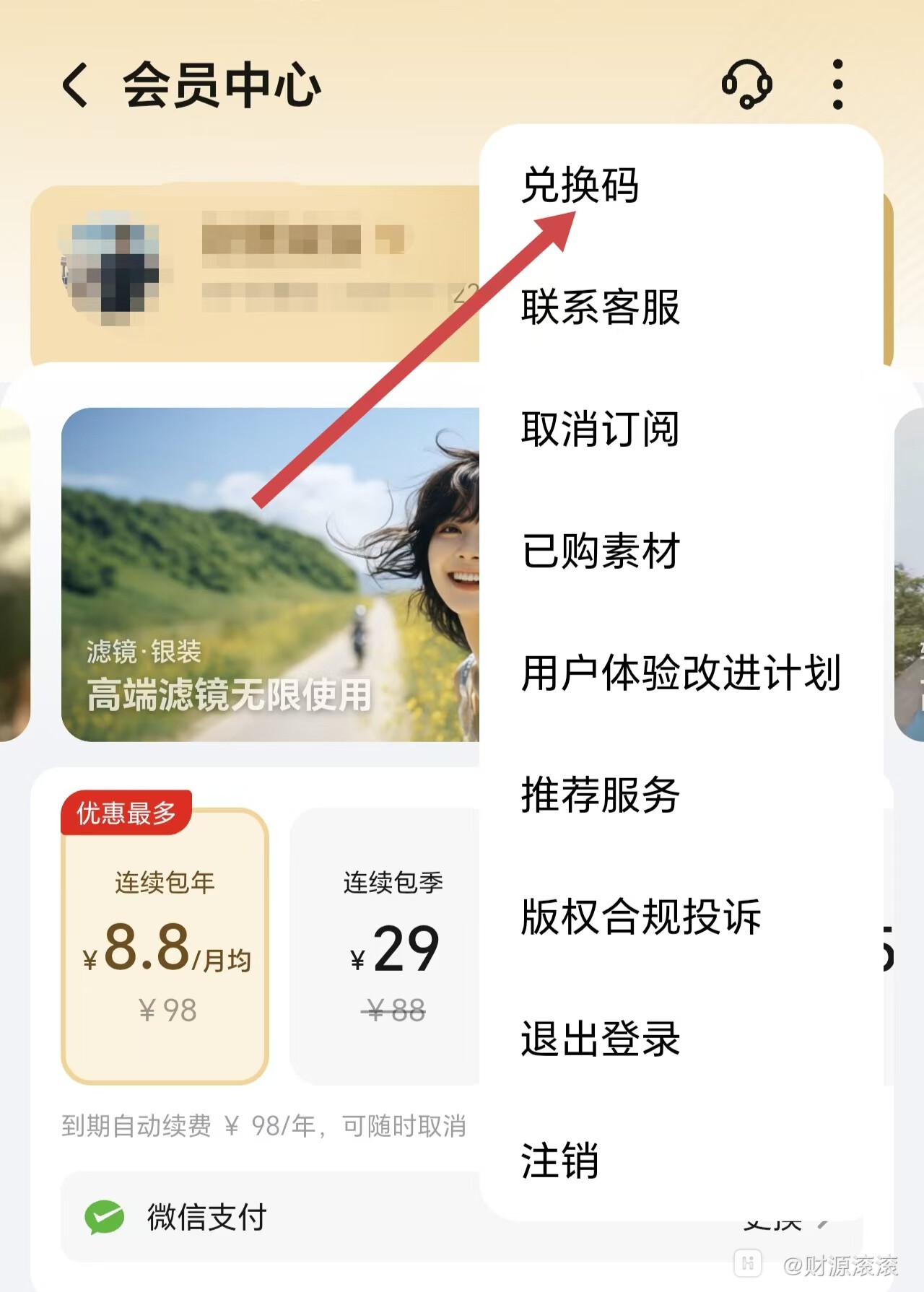The width and height of the screenshot is (924, 1292).
Task: Choose 注销 account option
Action: (559, 1161)
